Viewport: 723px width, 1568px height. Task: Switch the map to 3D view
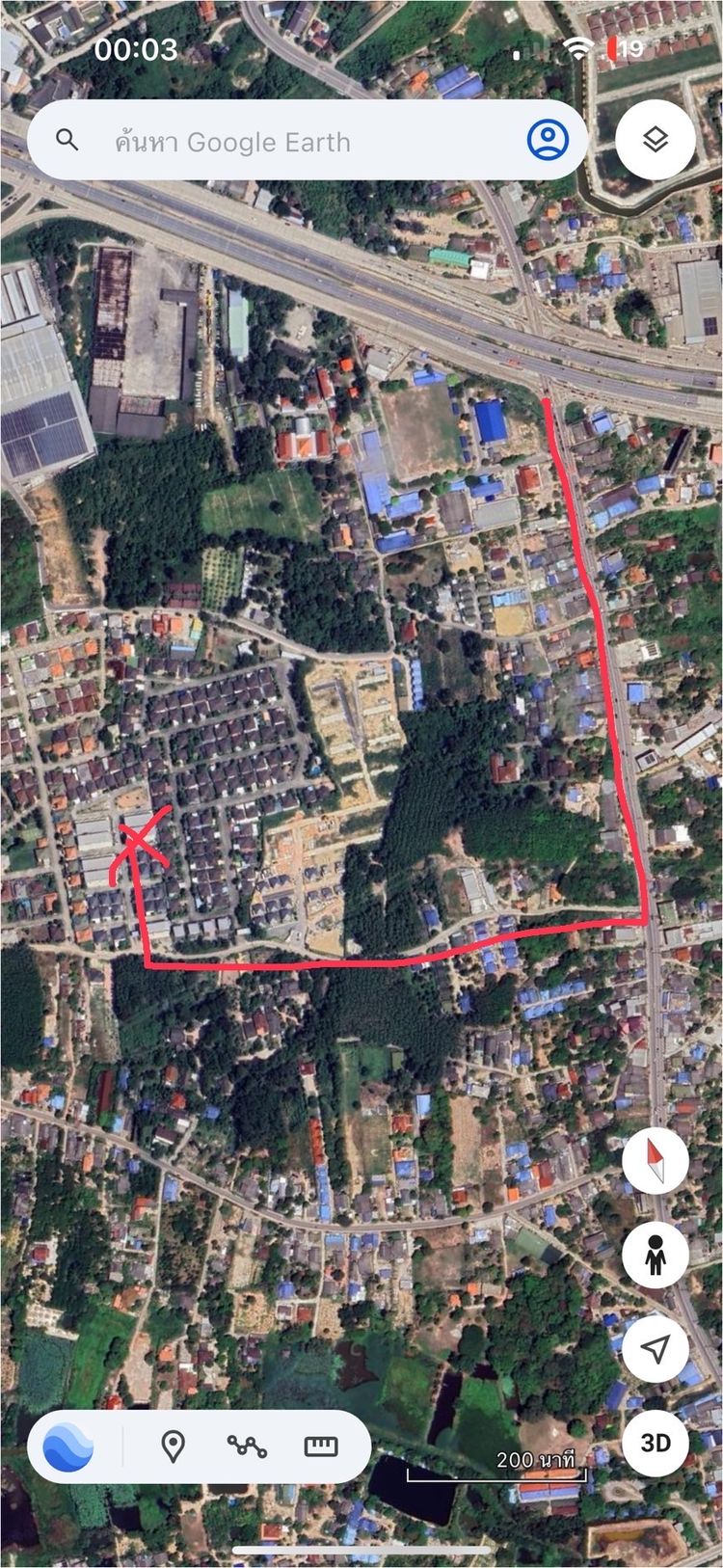click(x=656, y=1443)
